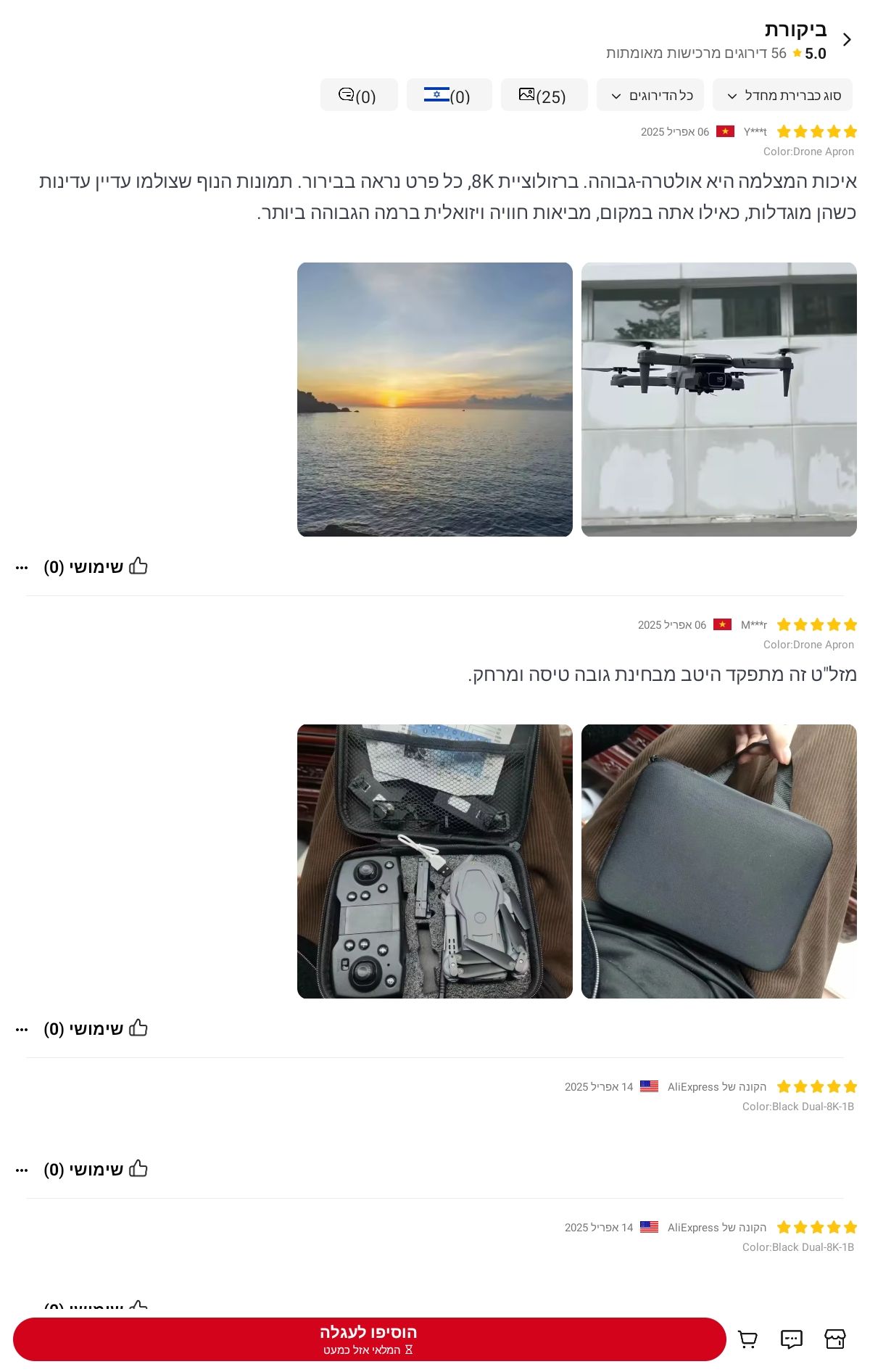Mark Y***t's review as helpful
Image resolution: width=870 pixels, height=1372 pixels.
pos(96,566)
